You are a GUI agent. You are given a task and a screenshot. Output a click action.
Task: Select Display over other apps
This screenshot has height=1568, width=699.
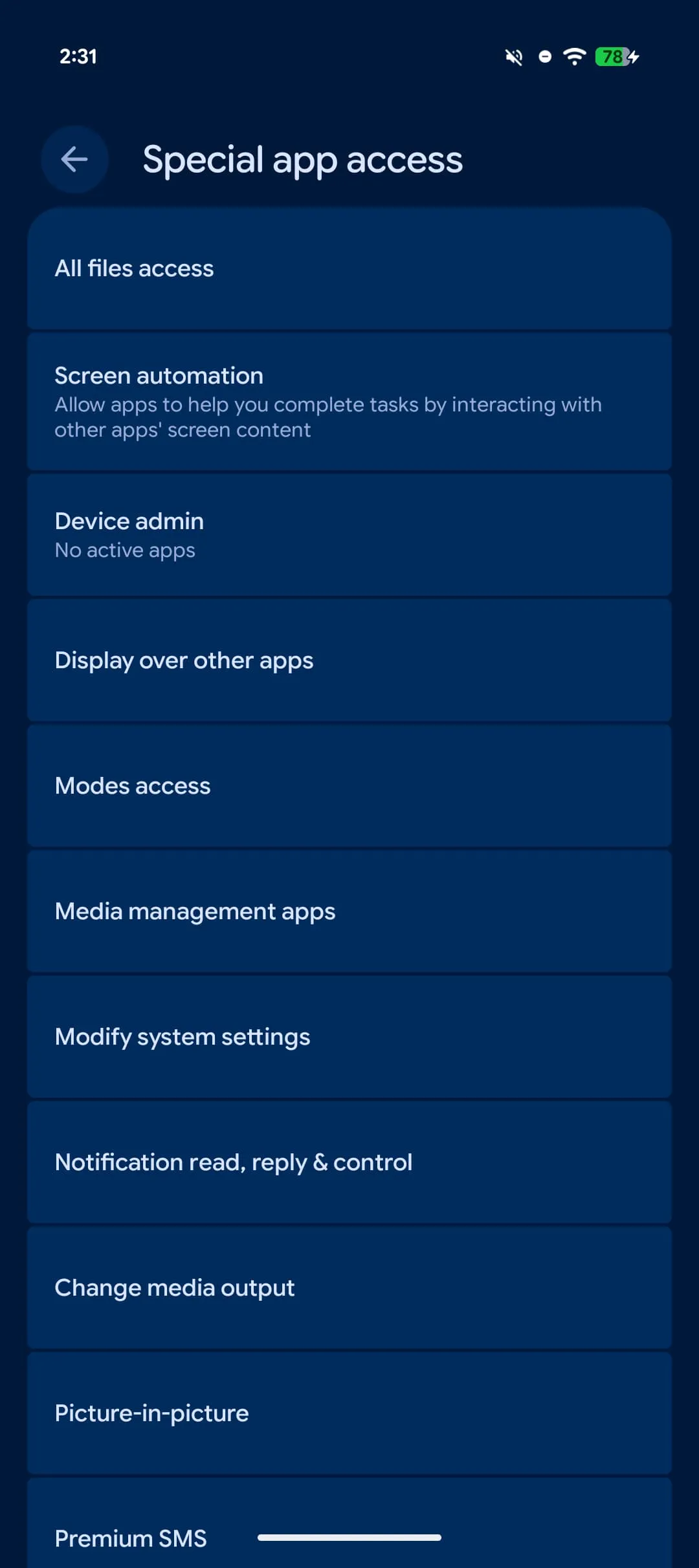coord(349,660)
